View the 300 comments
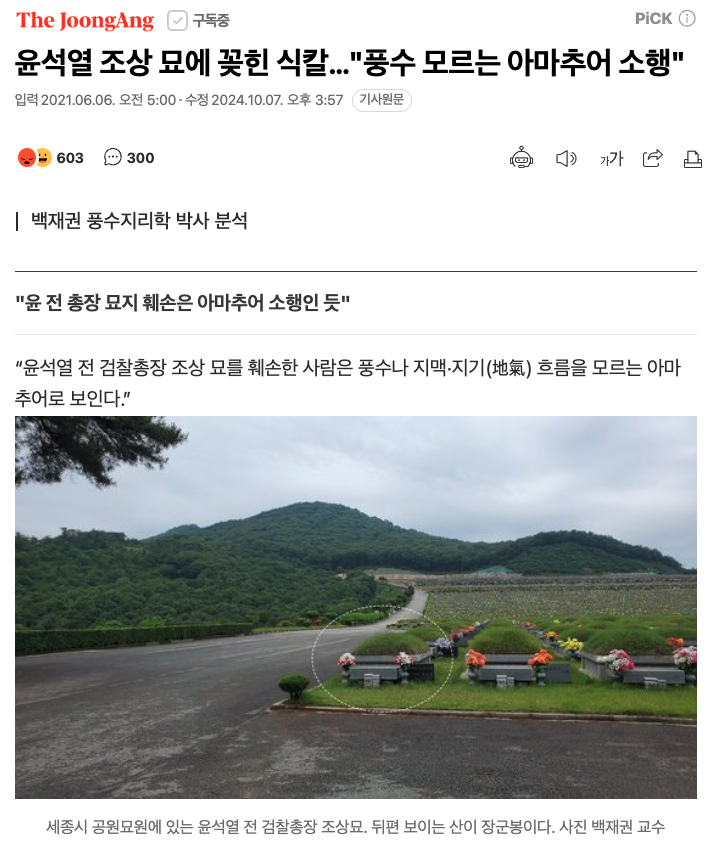 coord(129,158)
